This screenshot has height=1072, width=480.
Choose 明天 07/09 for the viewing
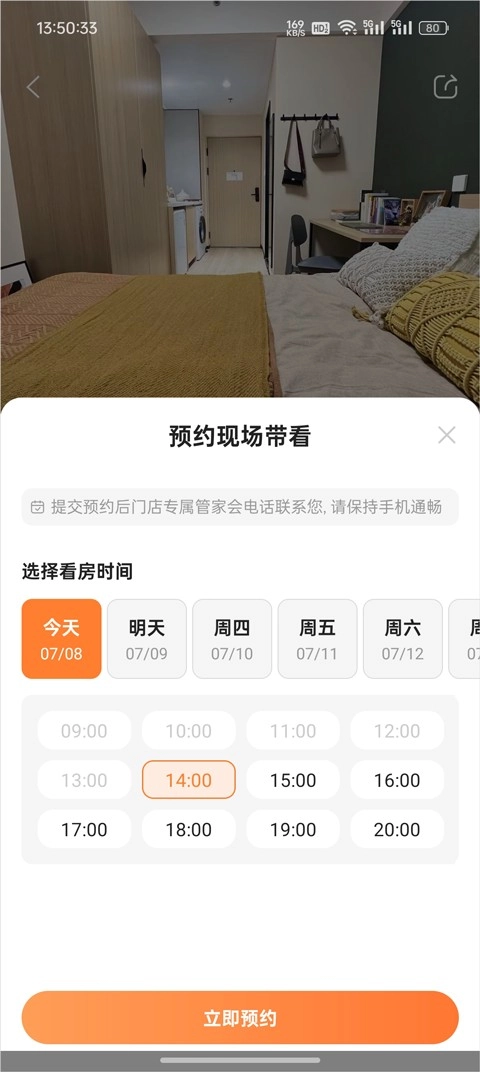pos(147,639)
